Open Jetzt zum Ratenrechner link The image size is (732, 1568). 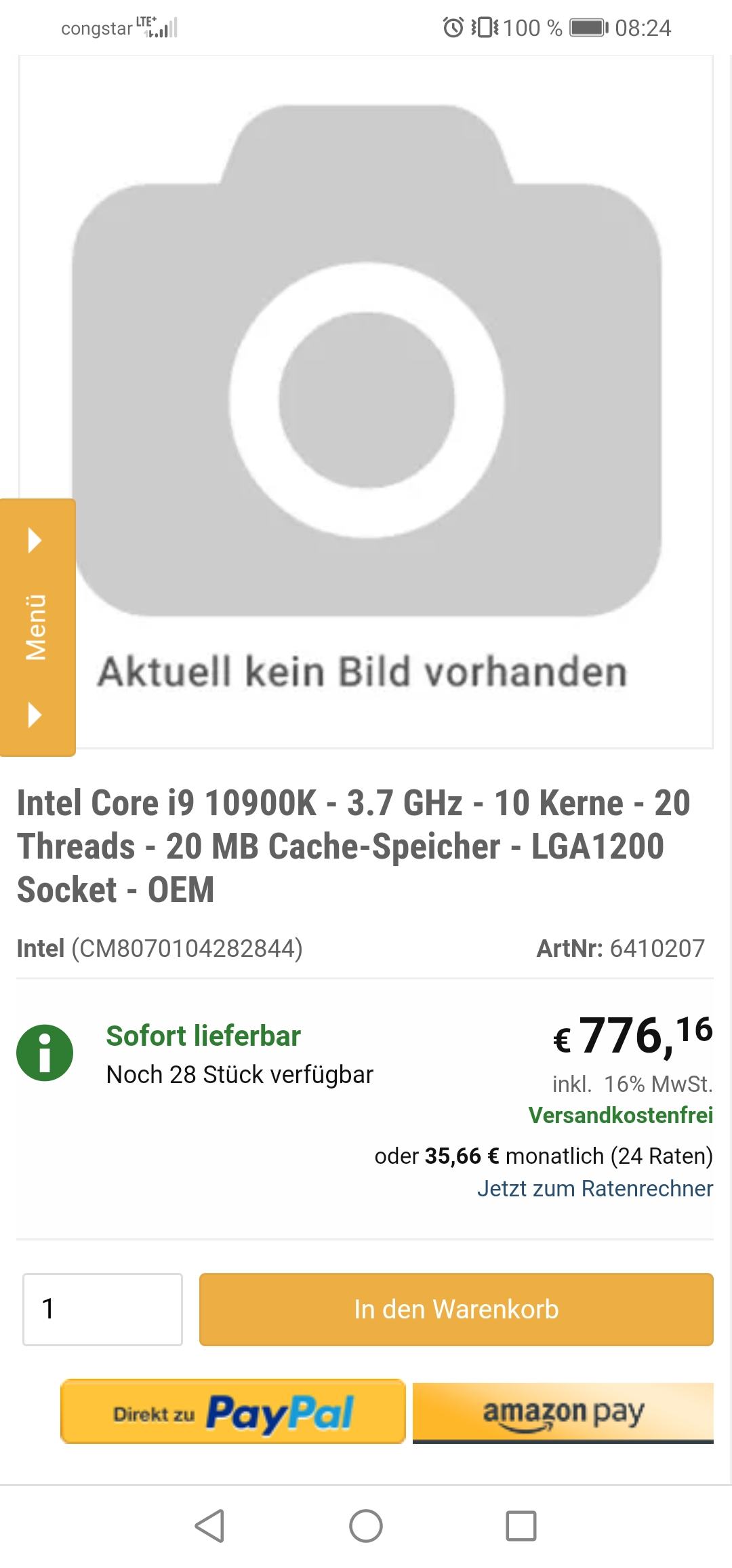point(595,1188)
